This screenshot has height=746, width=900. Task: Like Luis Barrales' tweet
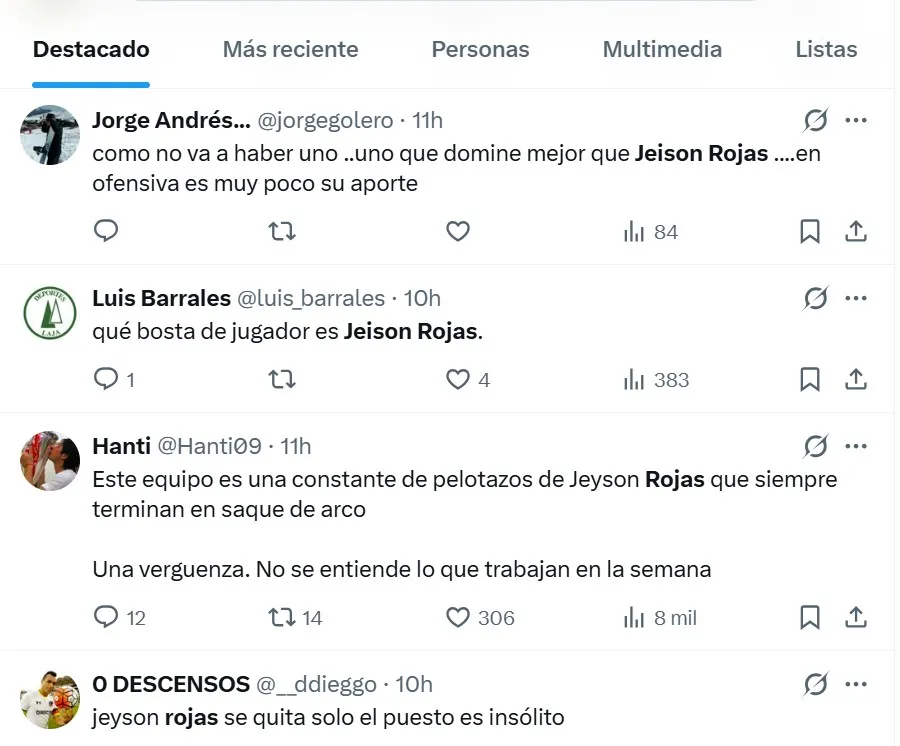click(458, 380)
